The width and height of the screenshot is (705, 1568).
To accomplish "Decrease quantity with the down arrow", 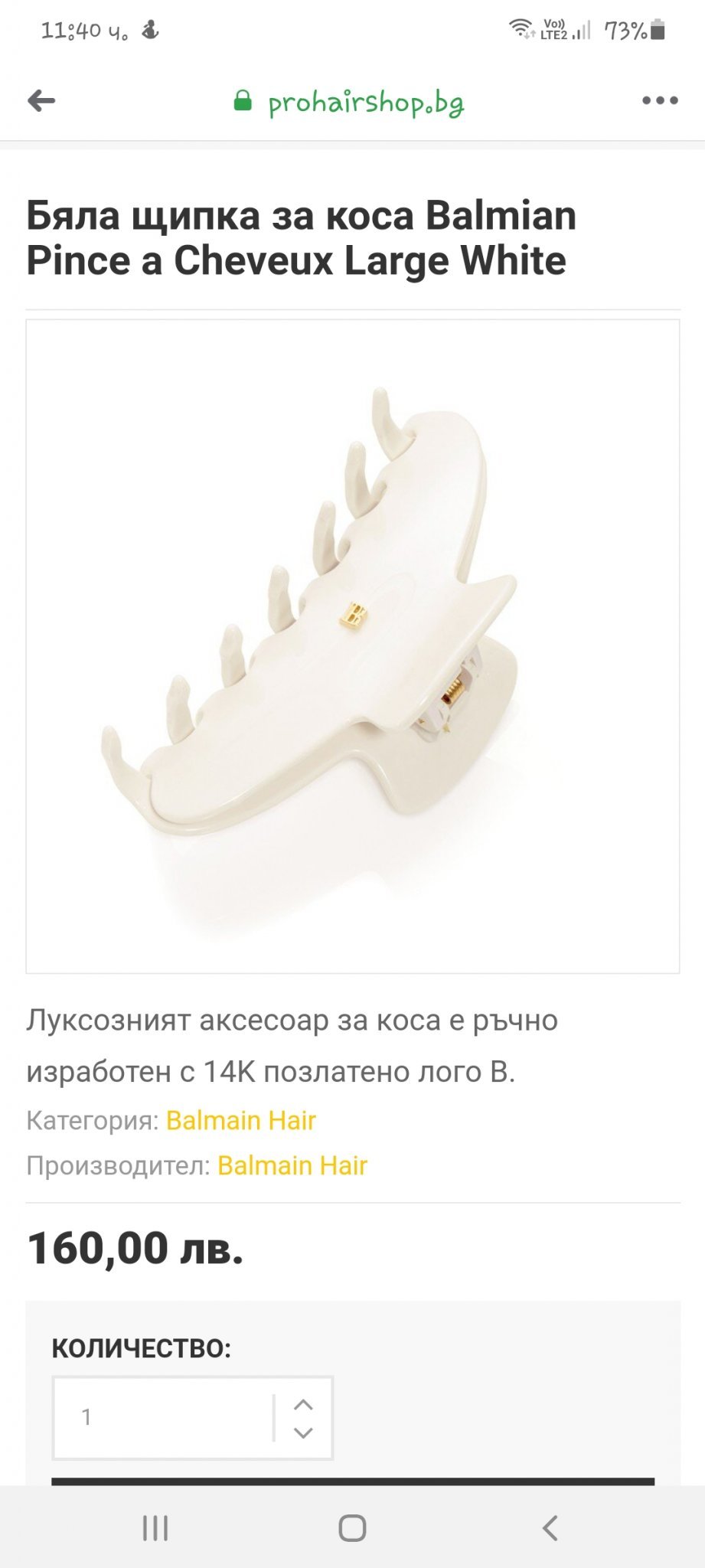I will pyautogui.click(x=303, y=1432).
